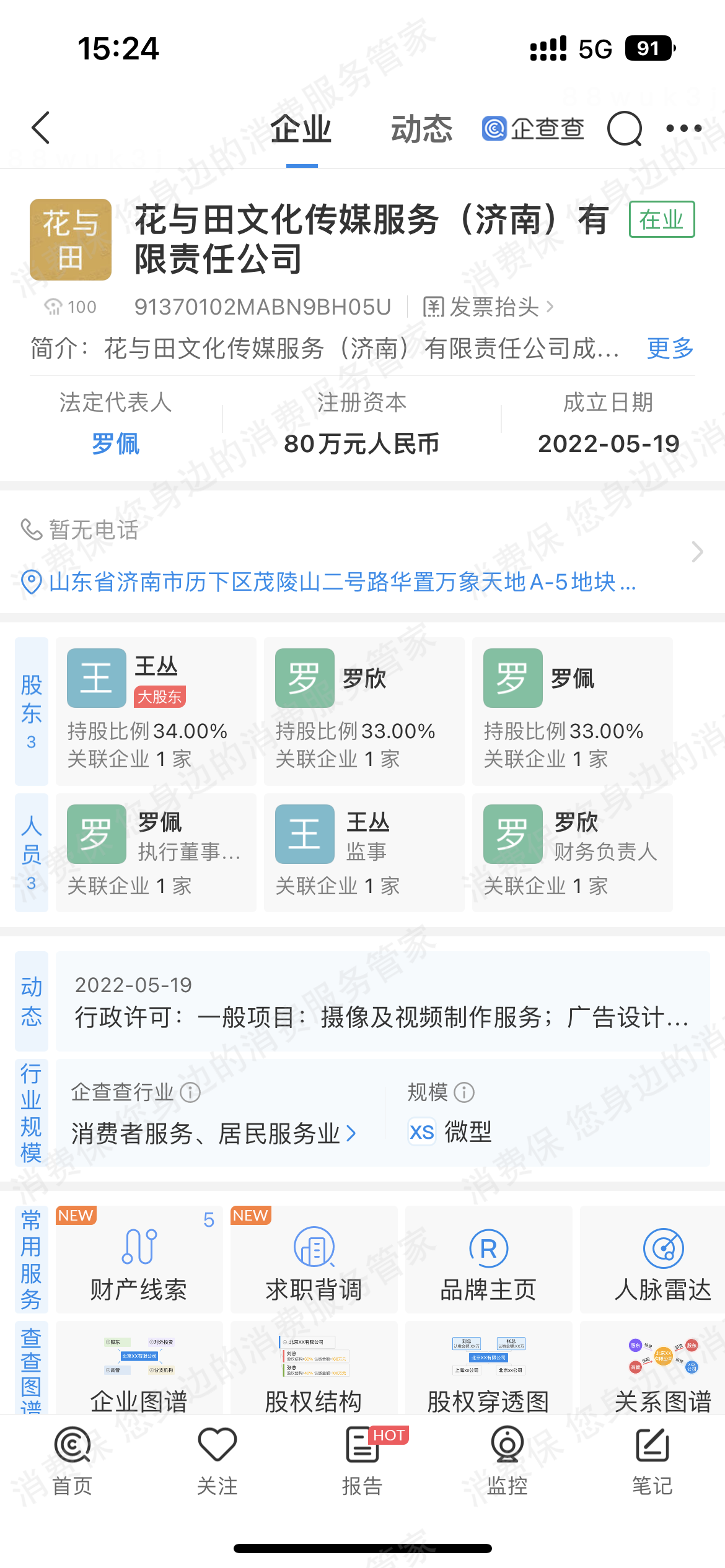This screenshot has height=1568, width=725.
Task: Open major shareholder 王丛 card
Action: 156,711
